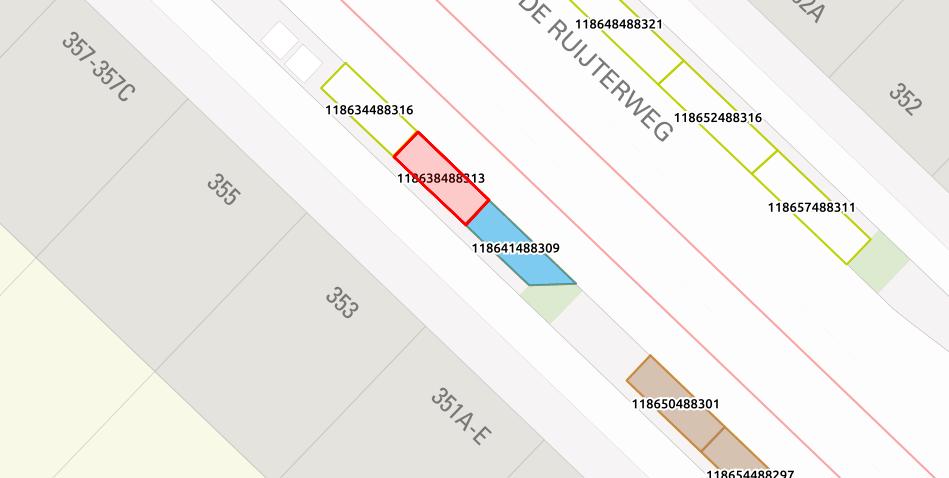949x478 pixels.
Task: Tap the red parking spot 118638488313
Action: [x=441, y=177]
